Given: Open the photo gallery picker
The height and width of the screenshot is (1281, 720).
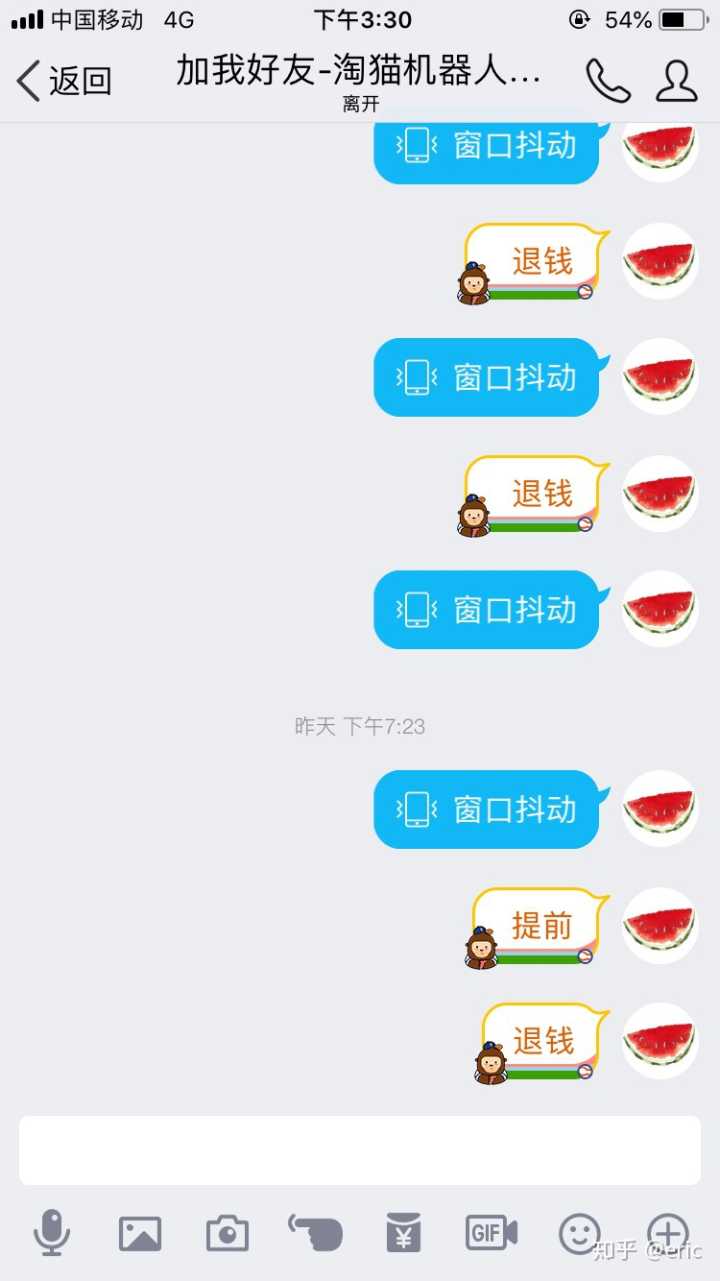Looking at the screenshot, I should click(x=140, y=1234).
